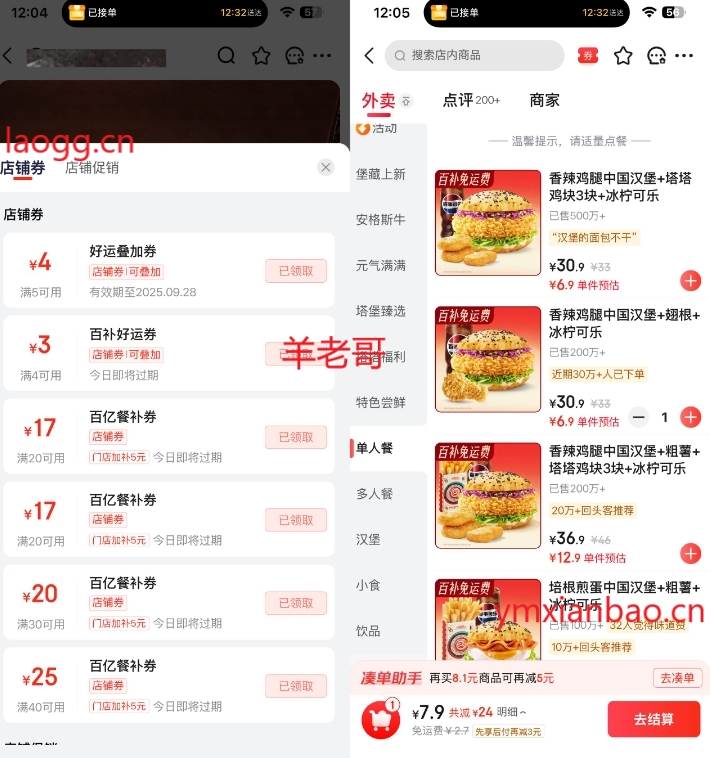Select the 多人餐 category

(x=375, y=494)
